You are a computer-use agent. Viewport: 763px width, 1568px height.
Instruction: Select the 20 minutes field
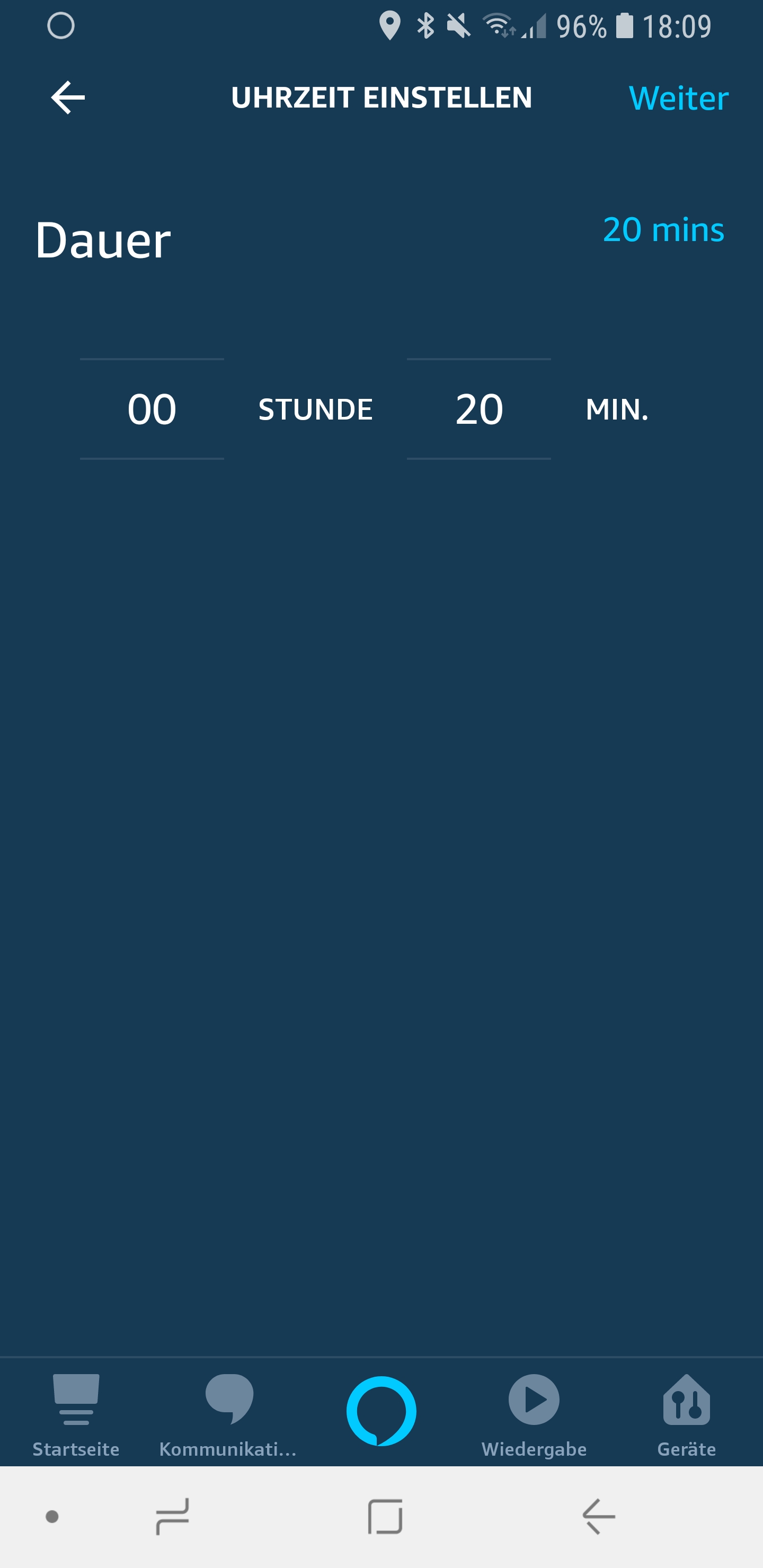(478, 408)
